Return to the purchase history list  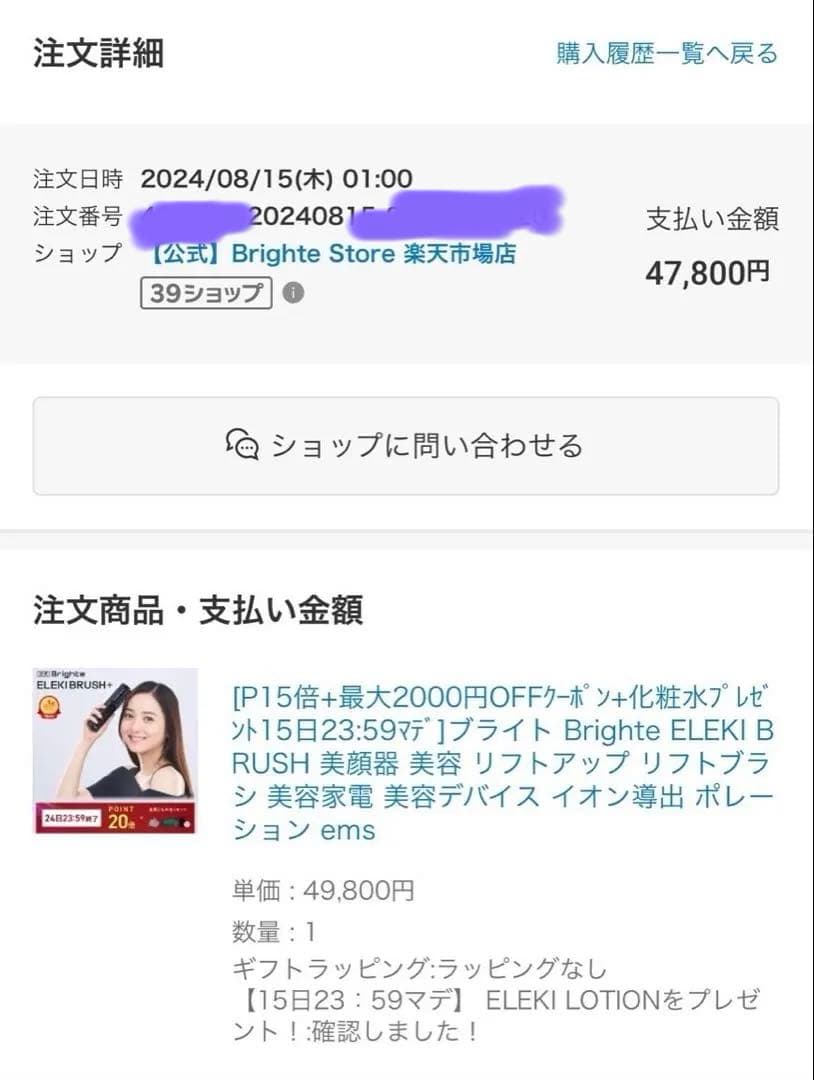[x=666, y=53]
